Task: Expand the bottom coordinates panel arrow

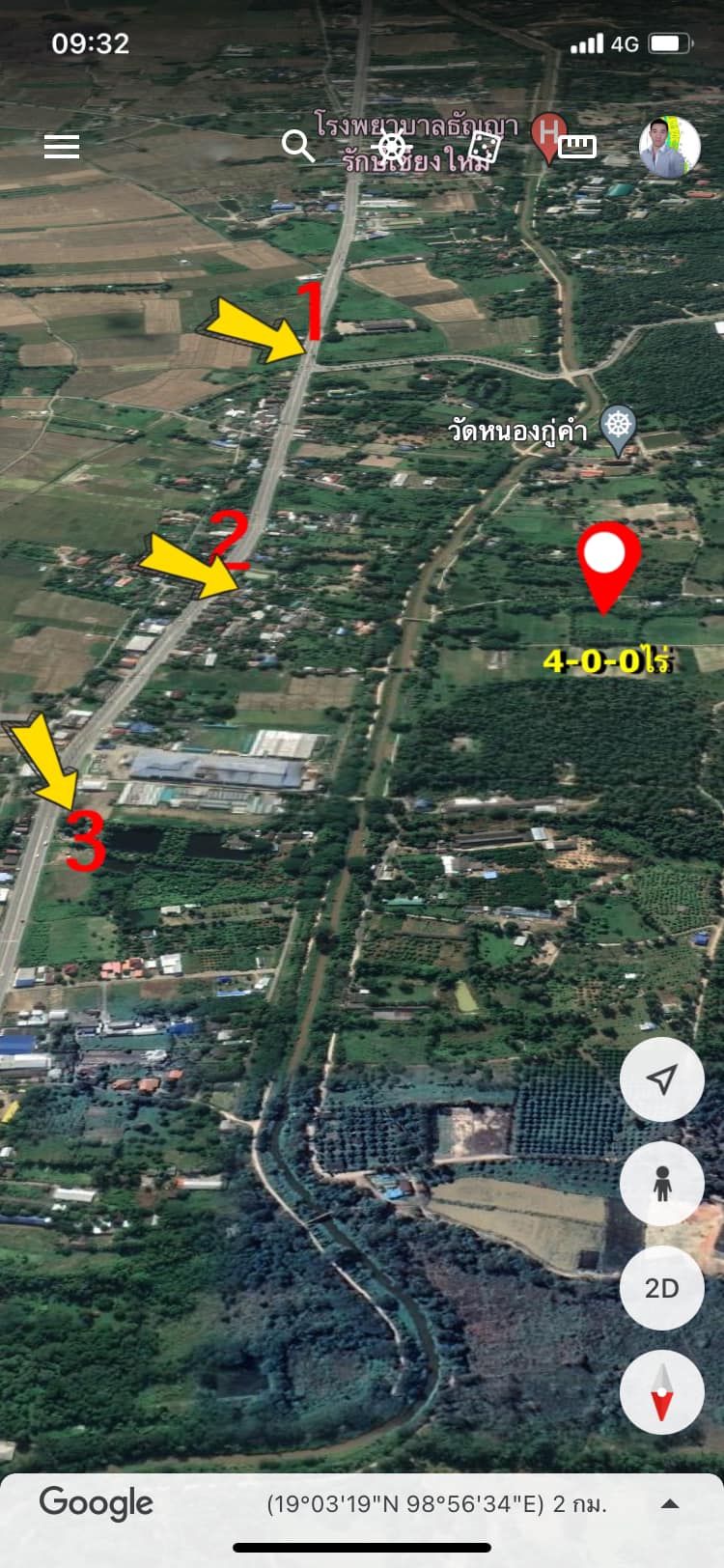Action: click(670, 1503)
